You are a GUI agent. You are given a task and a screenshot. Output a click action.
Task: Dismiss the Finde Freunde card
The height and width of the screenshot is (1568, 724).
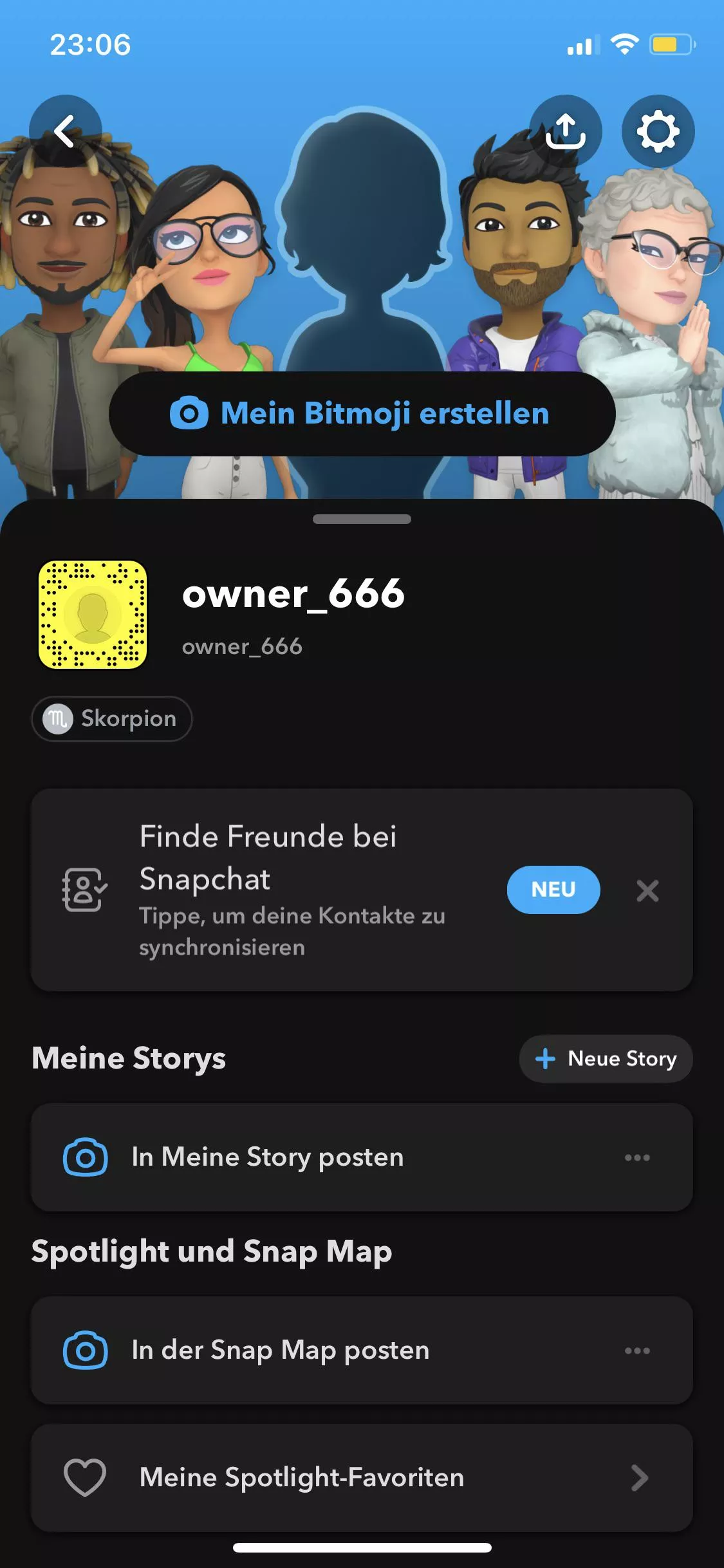point(647,891)
